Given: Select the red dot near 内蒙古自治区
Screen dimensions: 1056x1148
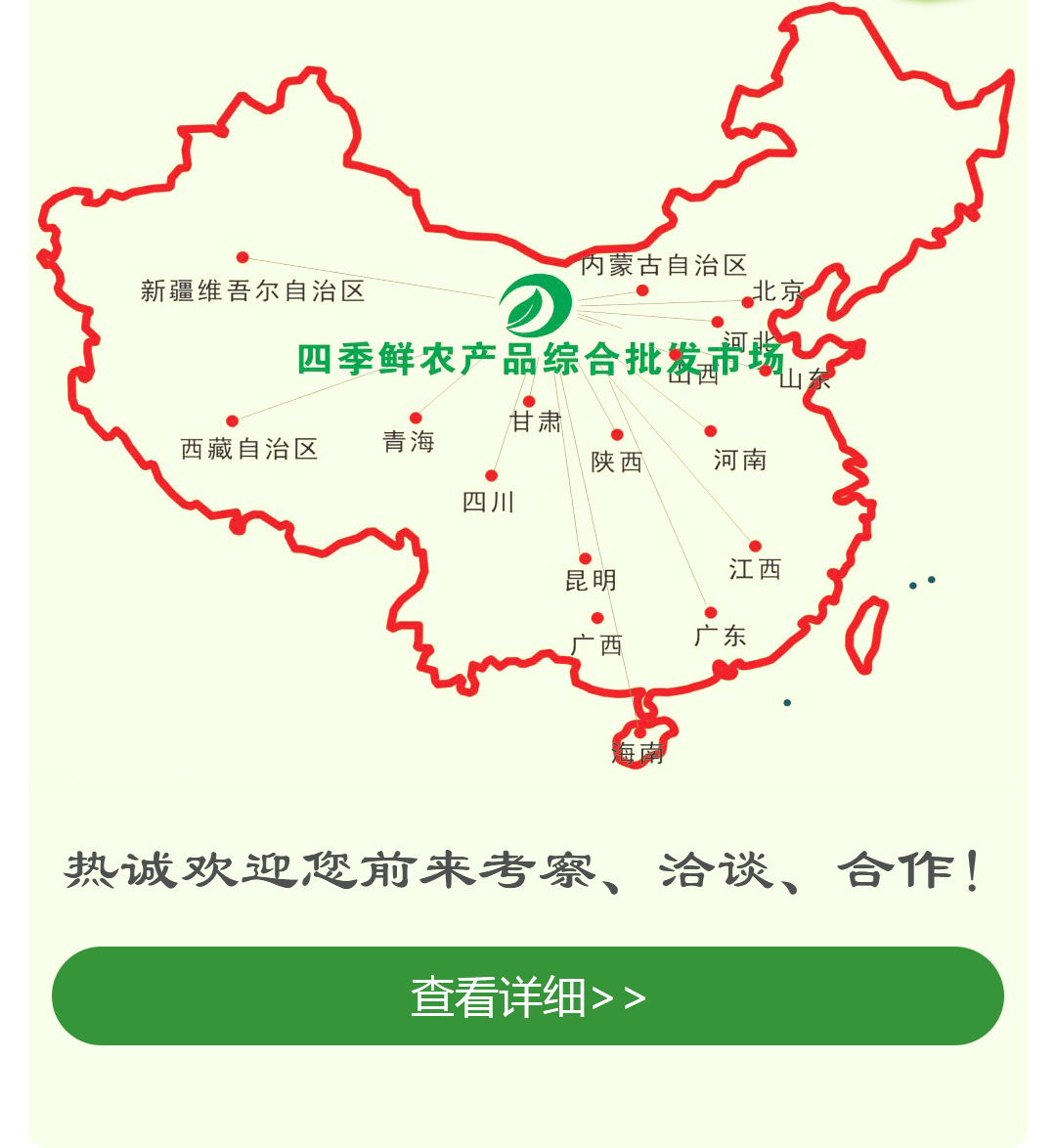Looking at the screenshot, I should click(641, 290).
